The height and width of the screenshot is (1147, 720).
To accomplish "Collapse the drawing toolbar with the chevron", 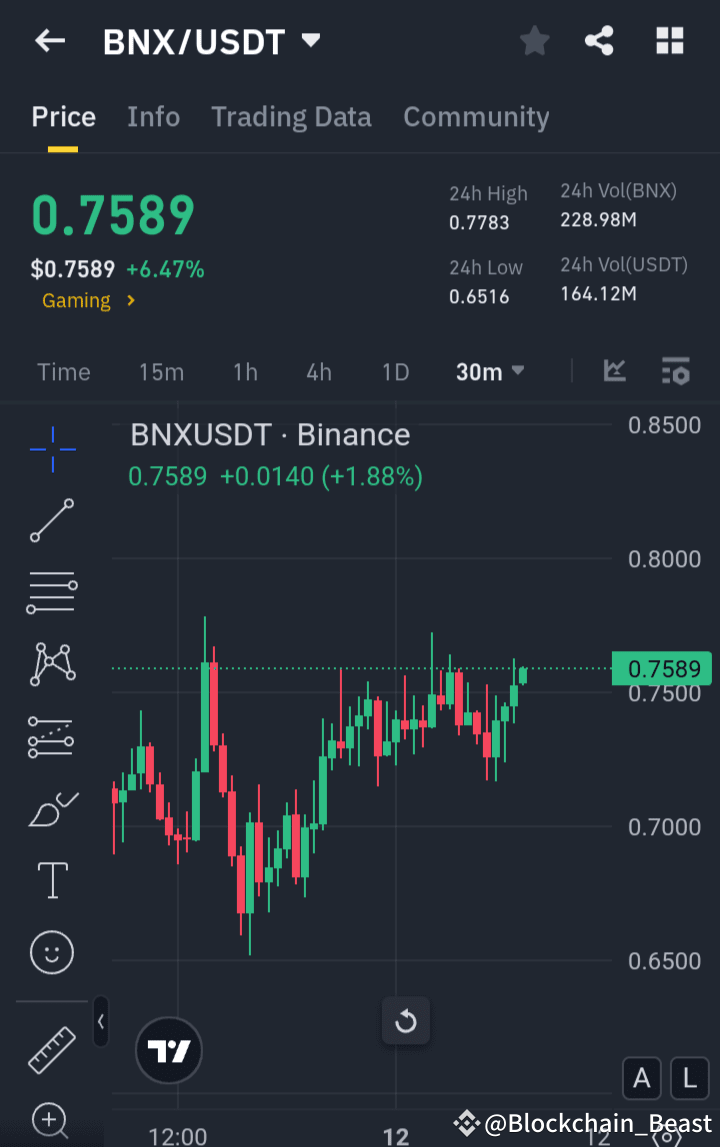I will 100,1022.
